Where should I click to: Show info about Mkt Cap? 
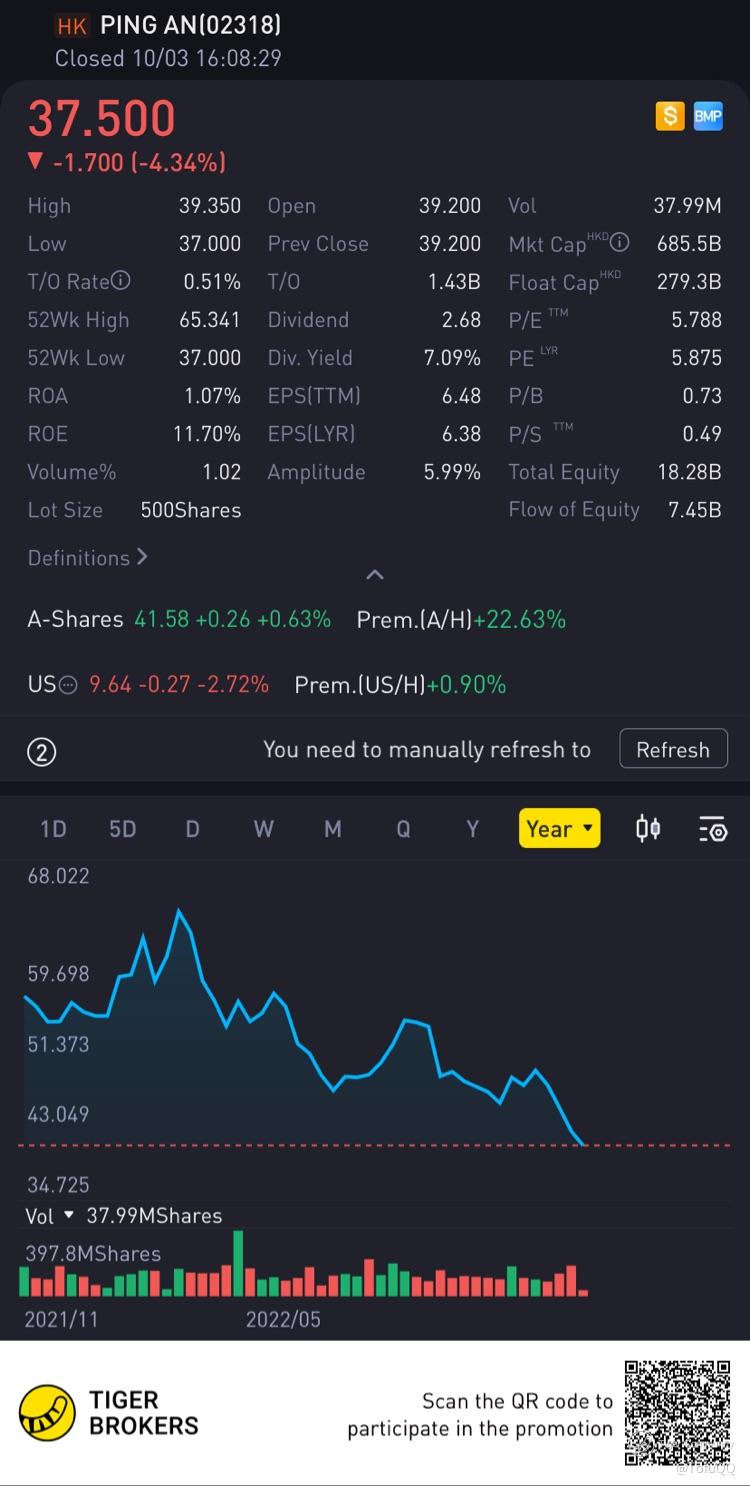(x=621, y=243)
